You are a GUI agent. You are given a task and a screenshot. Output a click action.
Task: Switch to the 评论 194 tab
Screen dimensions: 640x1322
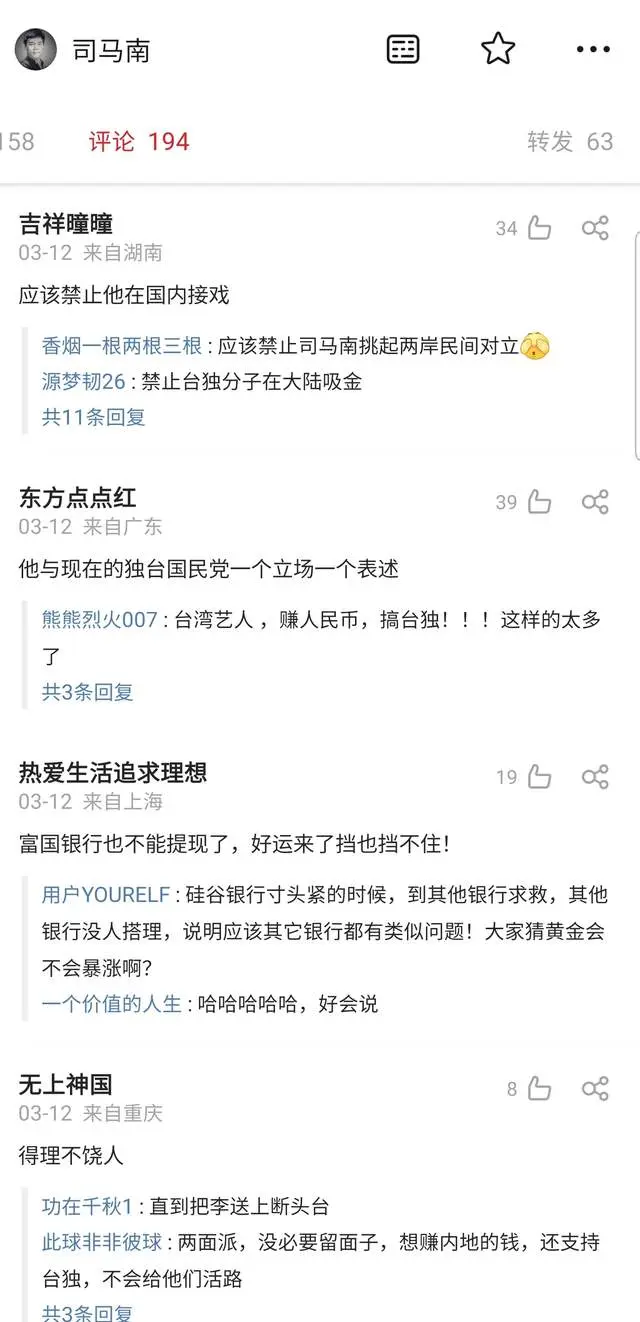[138, 142]
